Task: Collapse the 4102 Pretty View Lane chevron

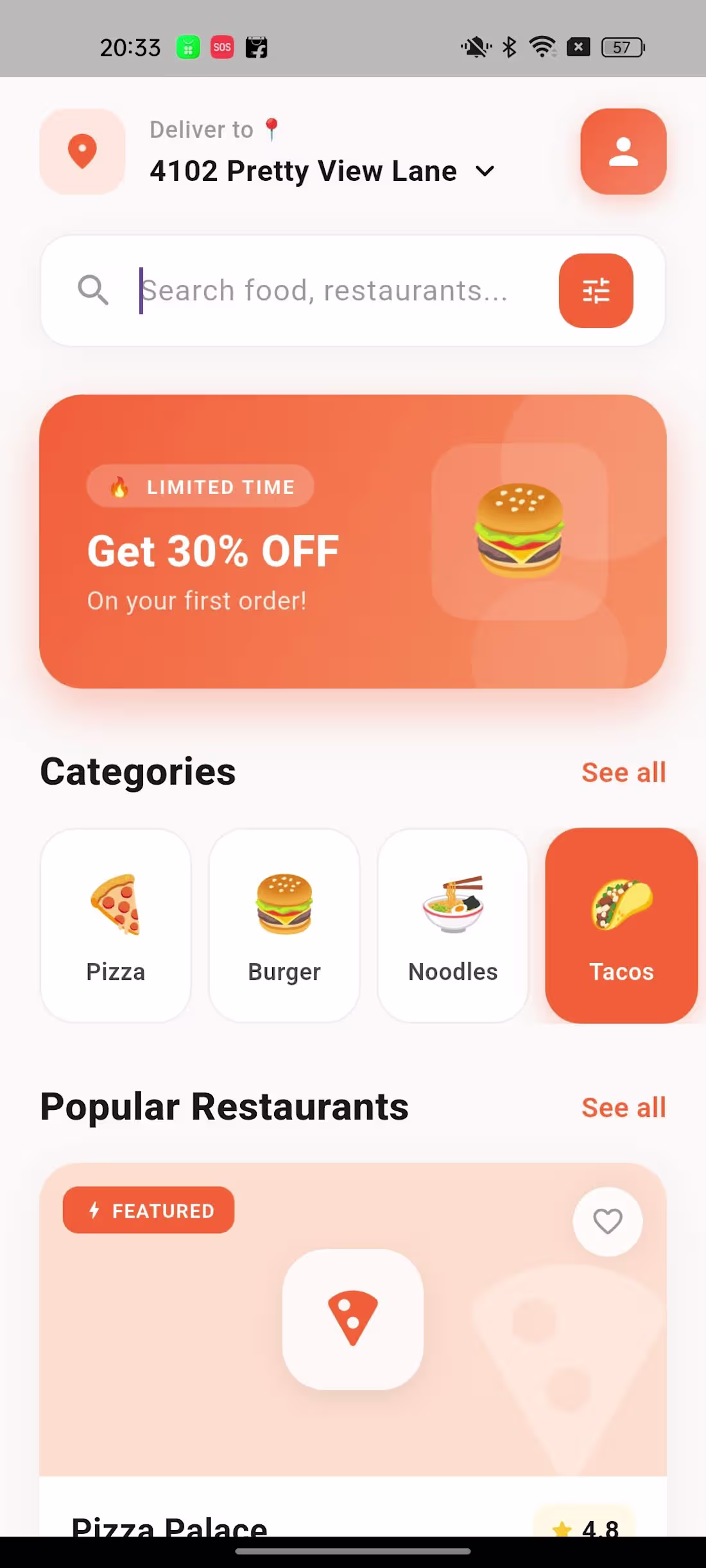Action: 485,171
